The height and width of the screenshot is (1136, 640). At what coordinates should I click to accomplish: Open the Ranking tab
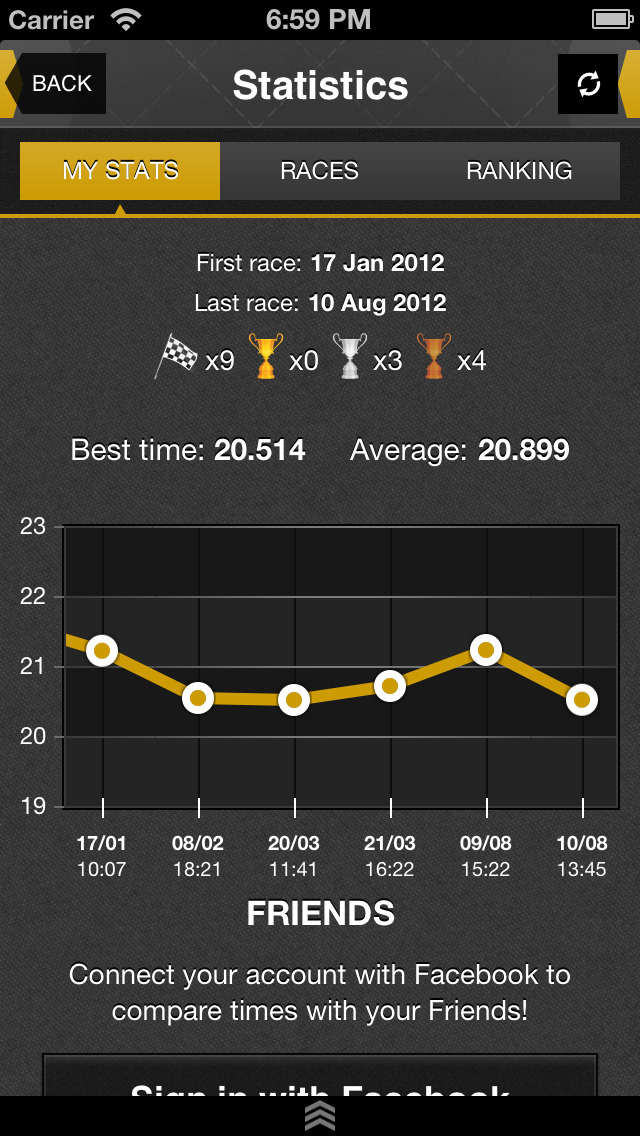click(519, 171)
